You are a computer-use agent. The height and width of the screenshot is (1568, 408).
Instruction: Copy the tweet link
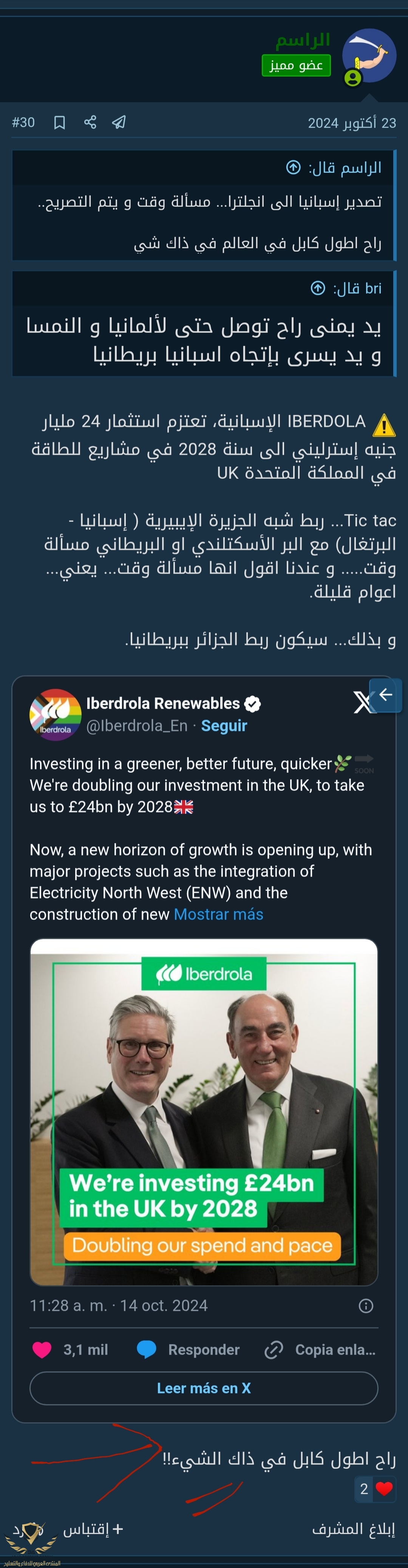pyautogui.click(x=320, y=1349)
